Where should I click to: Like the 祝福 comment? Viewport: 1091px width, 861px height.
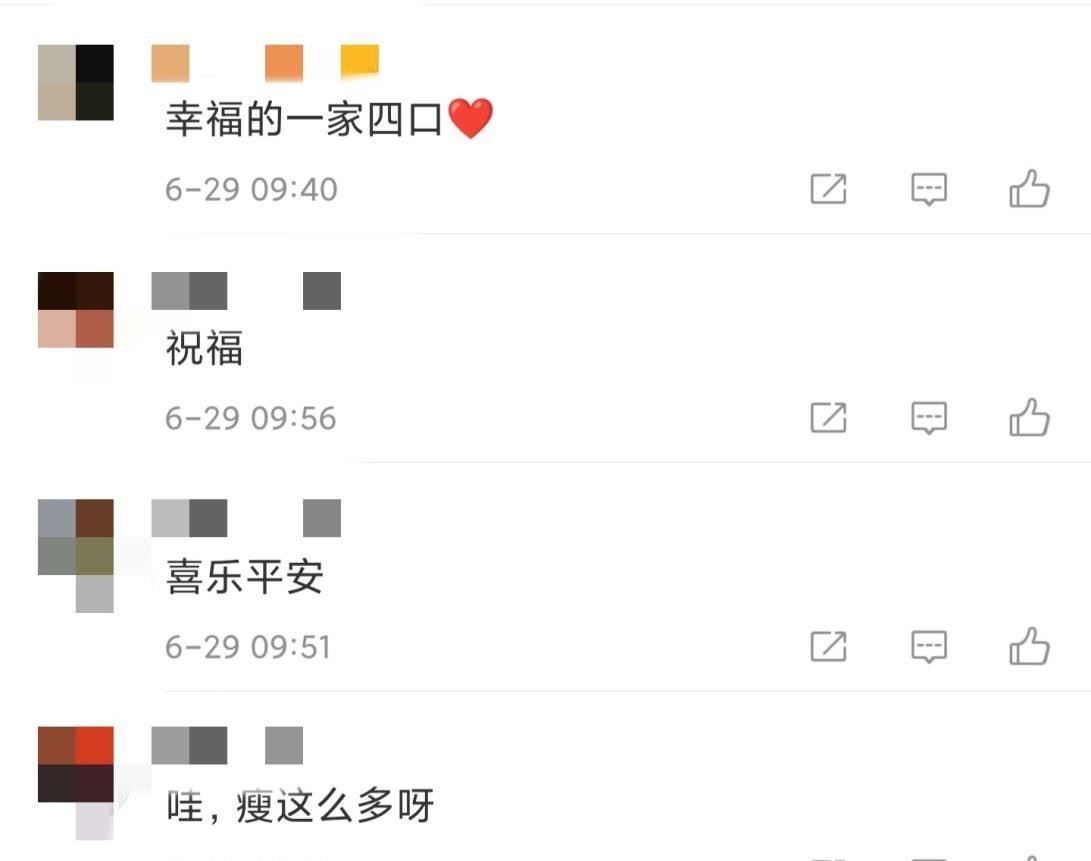click(1029, 417)
